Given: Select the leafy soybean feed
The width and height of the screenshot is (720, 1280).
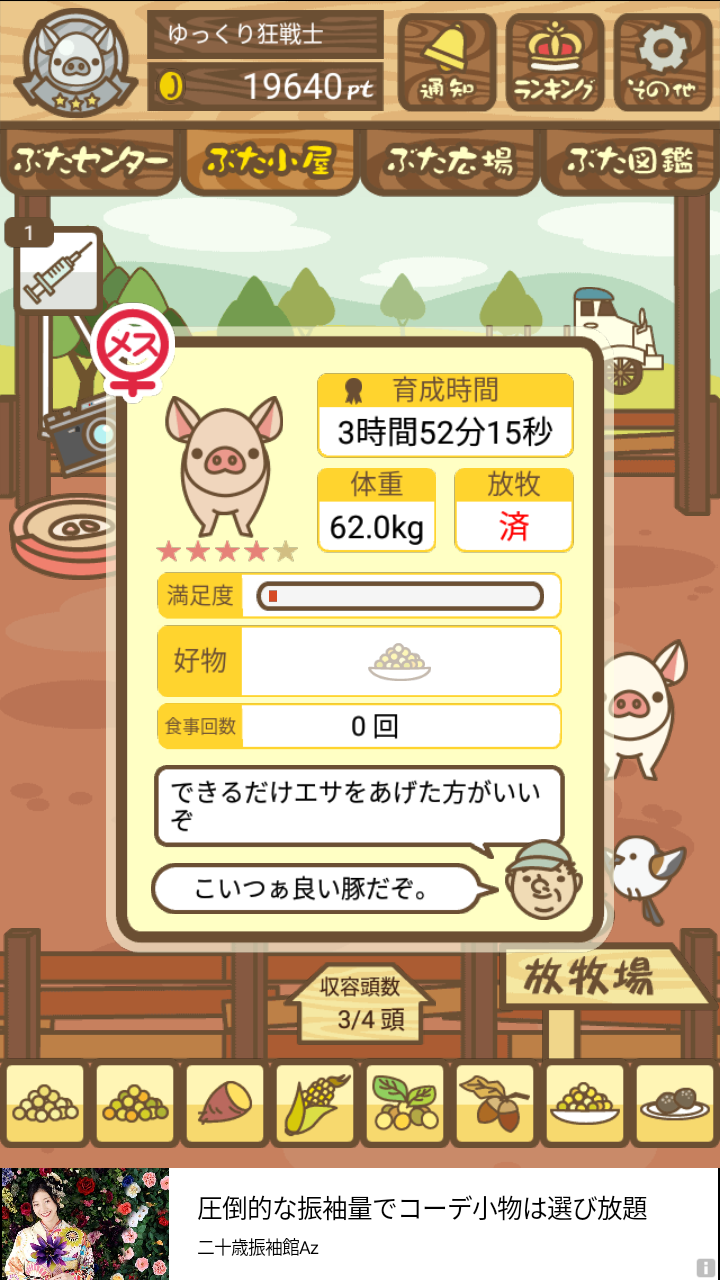Looking at the screenshot, I should (406, 1104).
